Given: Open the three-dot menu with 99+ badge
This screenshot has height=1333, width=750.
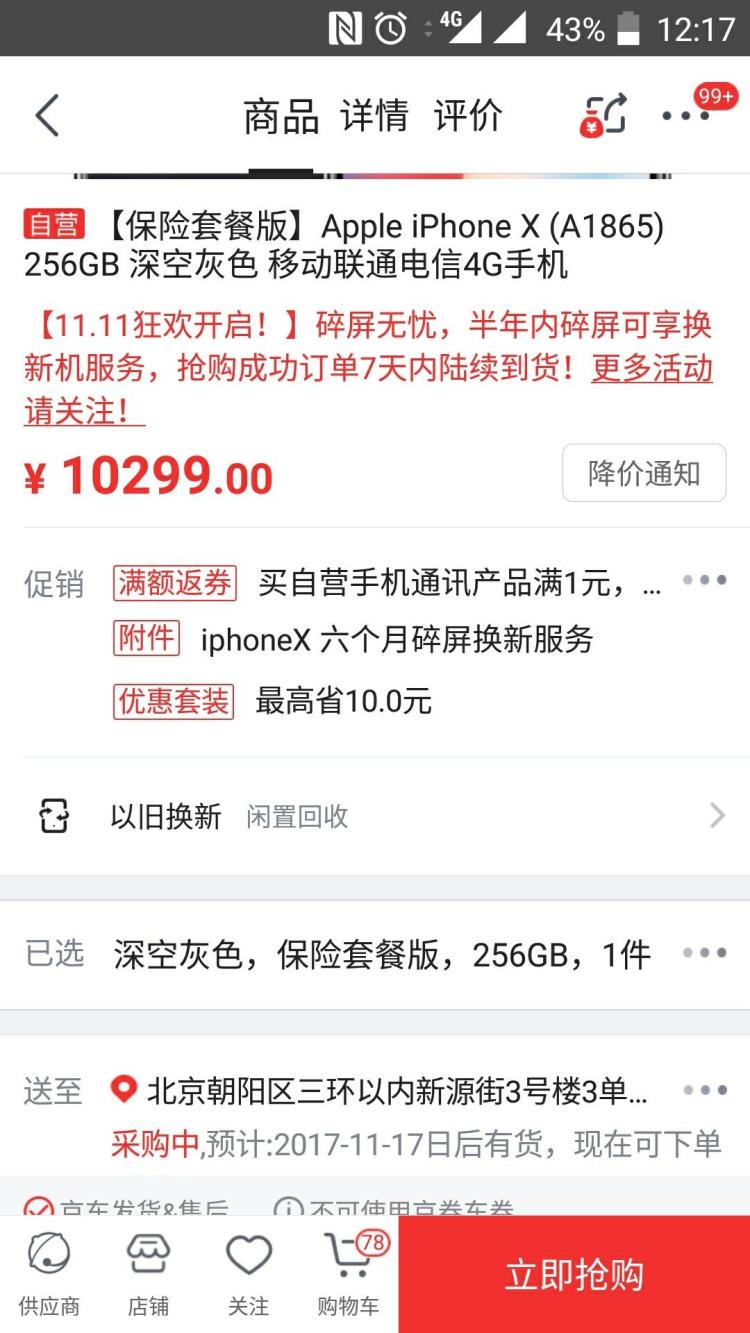Looking at the screenshot, I should point(684,115).
